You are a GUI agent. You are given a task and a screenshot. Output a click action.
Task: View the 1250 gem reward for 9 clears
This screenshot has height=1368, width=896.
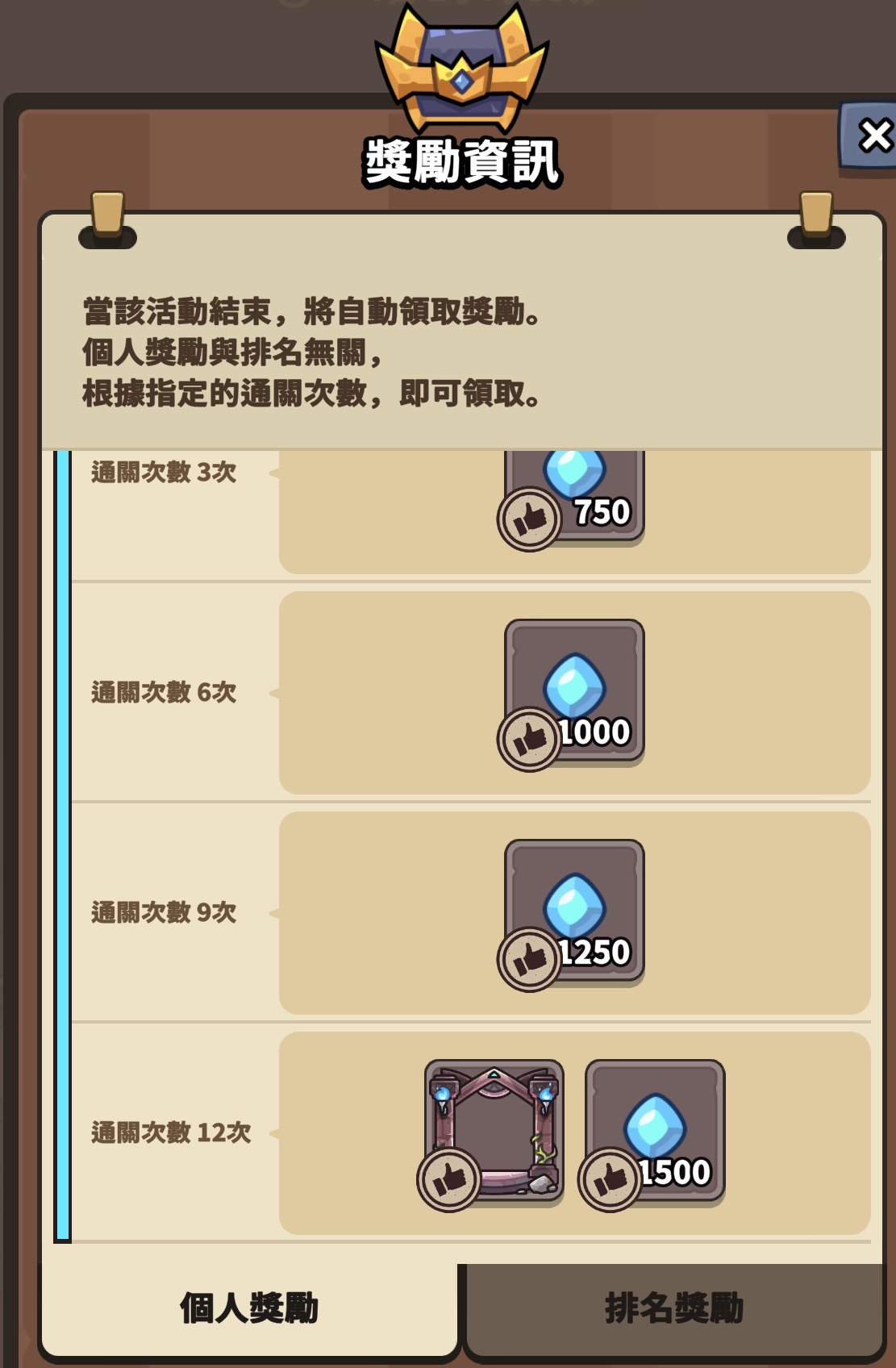pos(574,911)
